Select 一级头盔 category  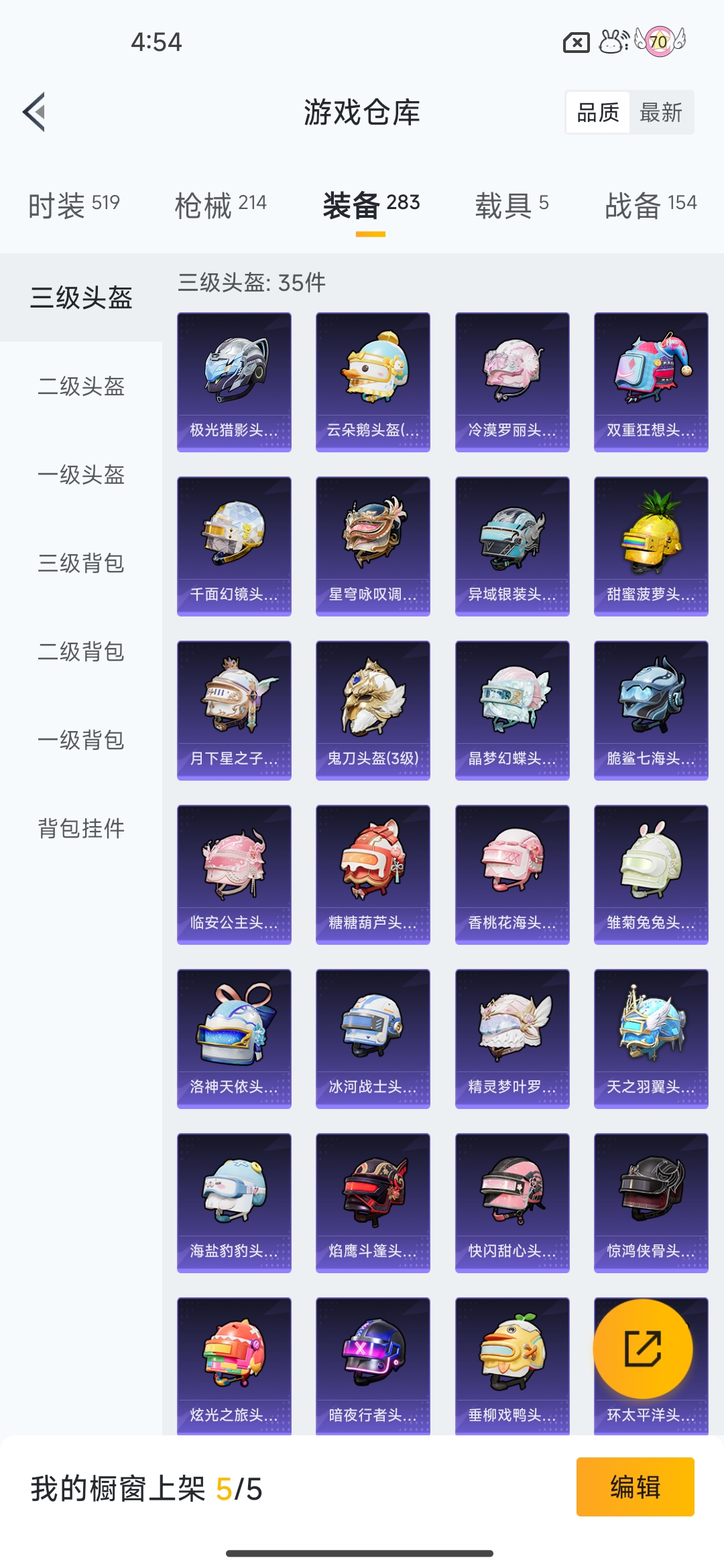(x=81, y=475)
